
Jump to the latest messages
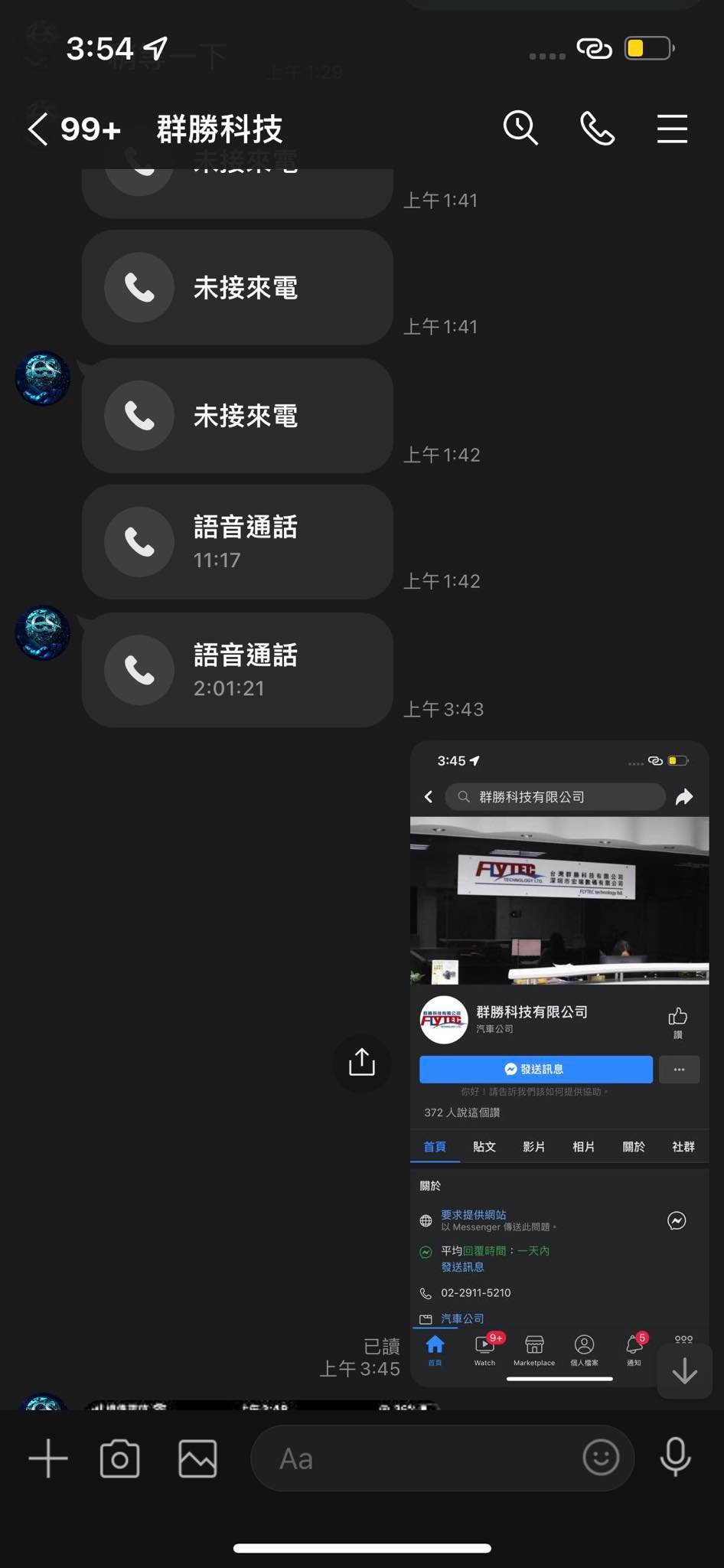(684, 1371)
